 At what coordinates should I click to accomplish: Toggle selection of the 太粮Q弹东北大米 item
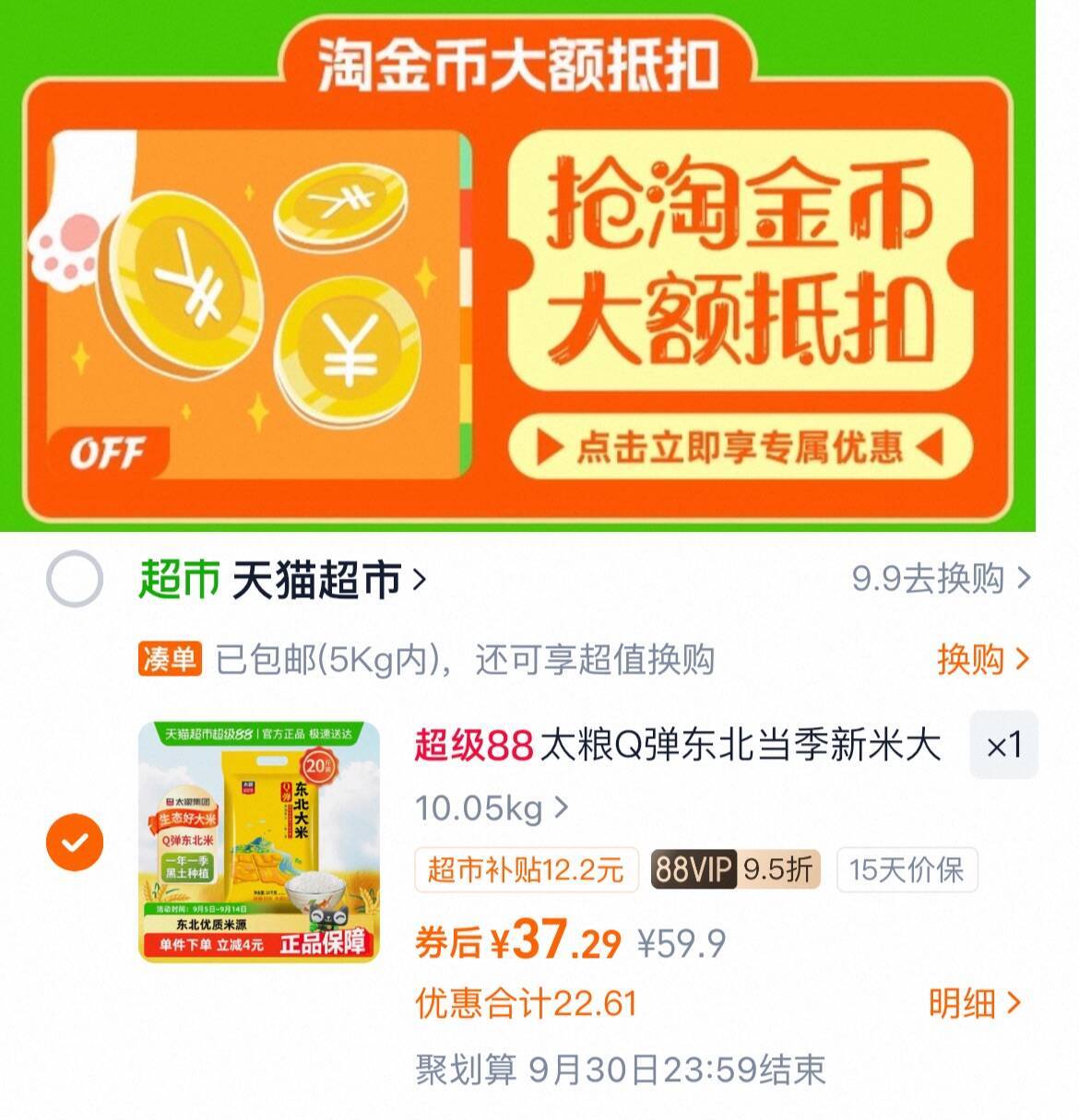click(74, 842)
